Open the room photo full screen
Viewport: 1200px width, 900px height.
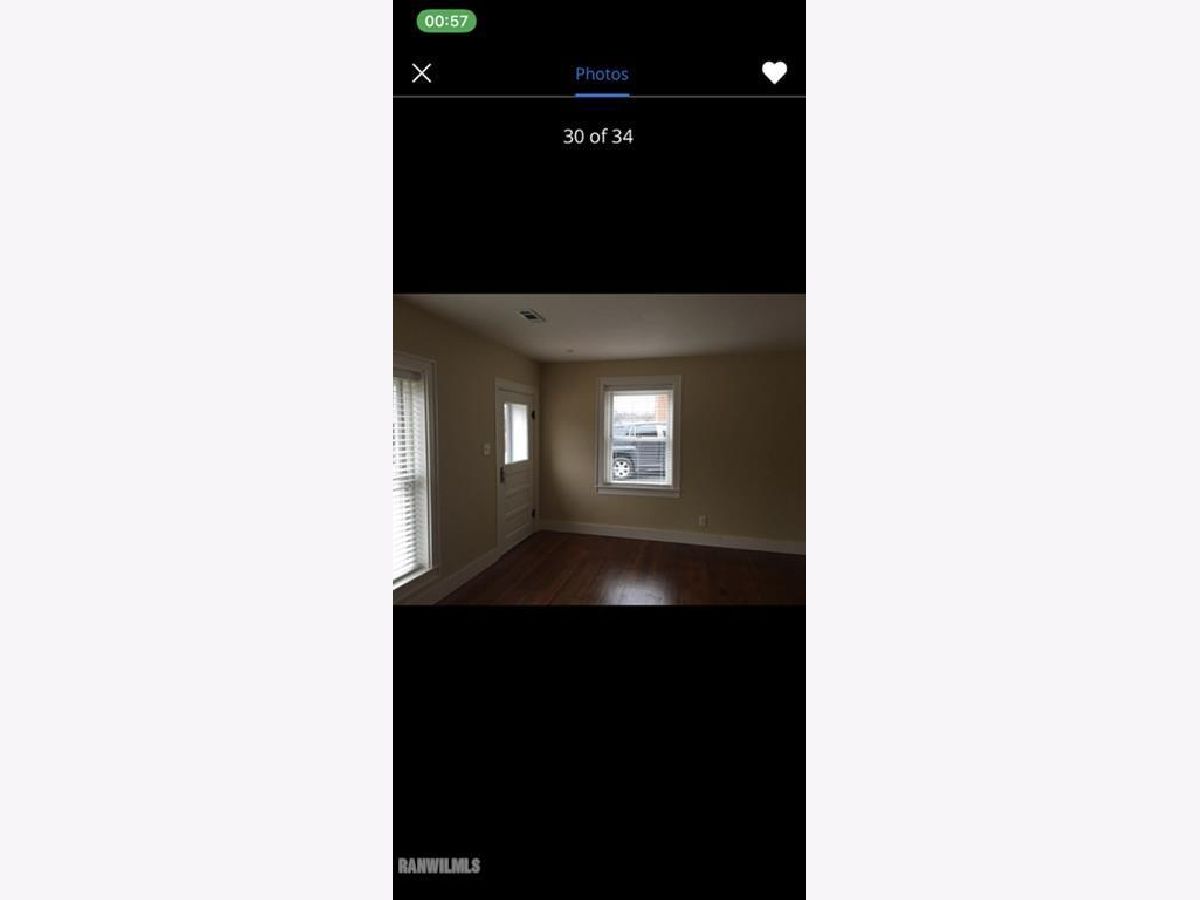pos(599,449)
